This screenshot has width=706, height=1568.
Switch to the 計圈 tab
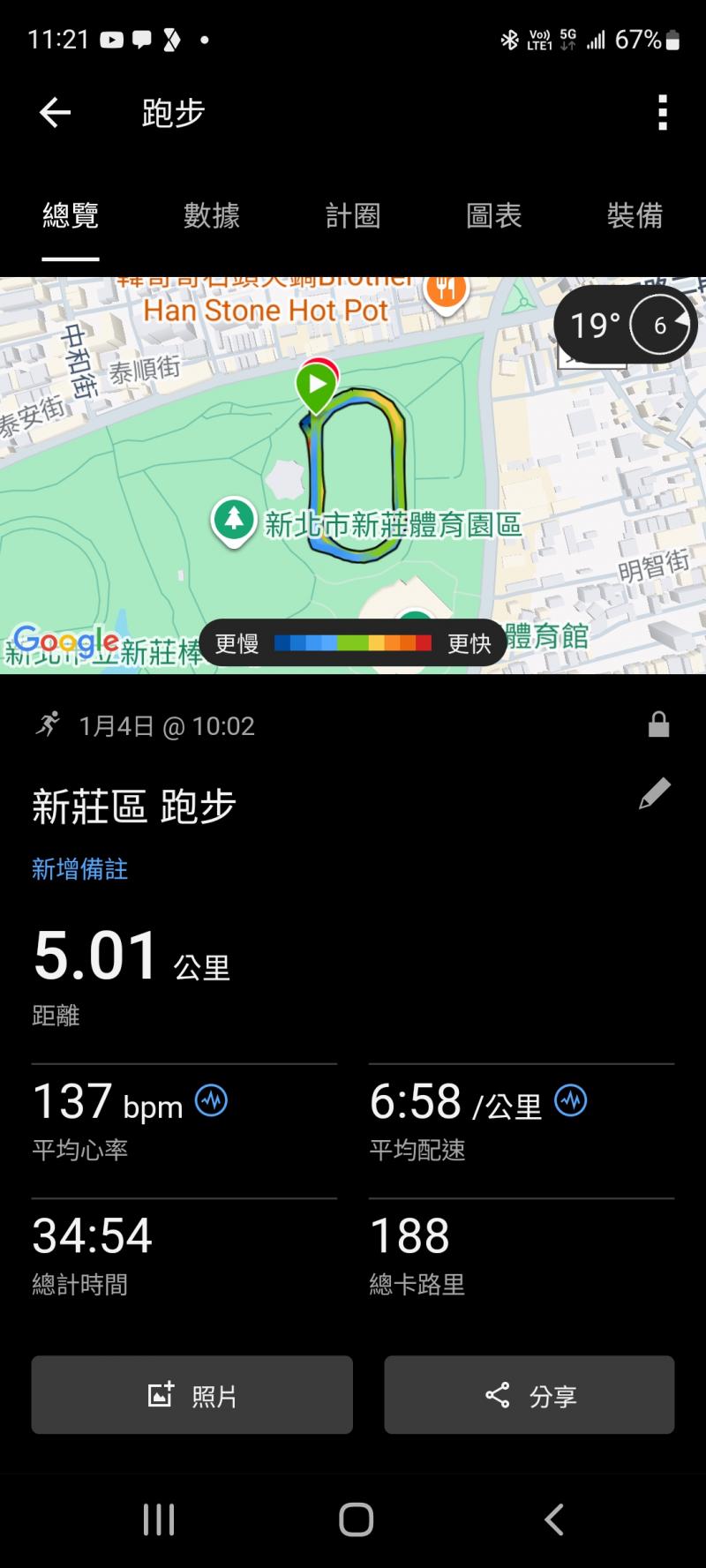(x=353, y=216)
